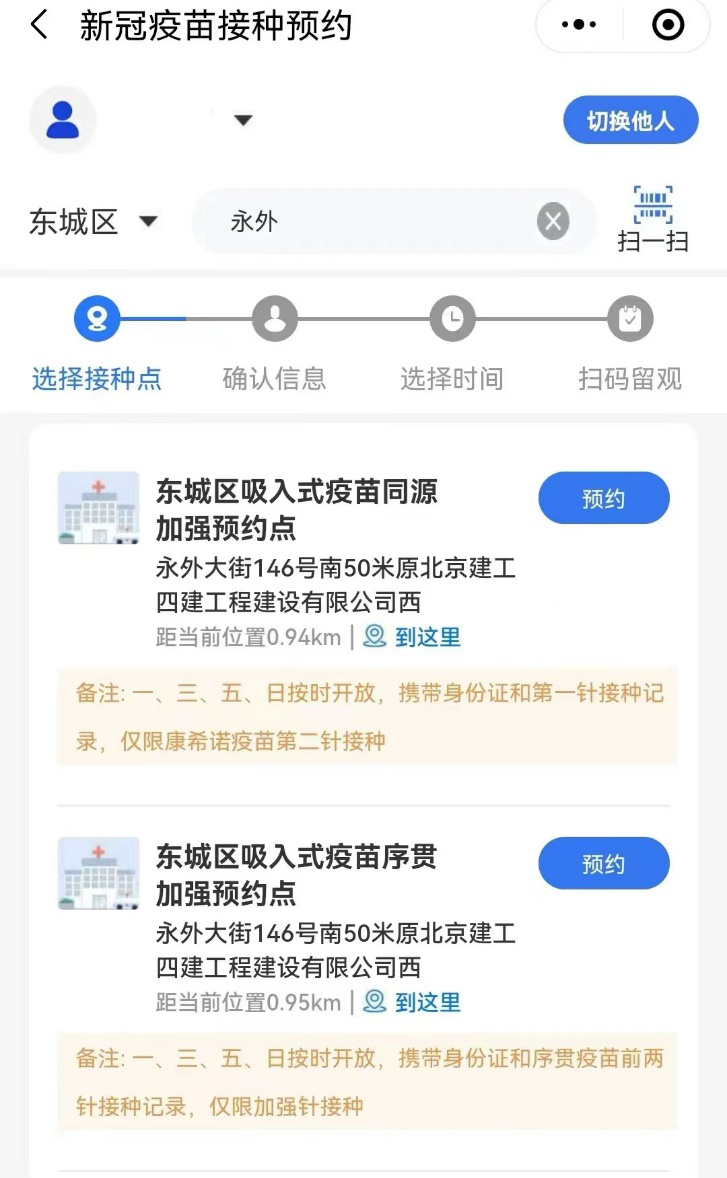Open the 东城区 district dropdown
727x1178 pixels.
coord(93,221)
